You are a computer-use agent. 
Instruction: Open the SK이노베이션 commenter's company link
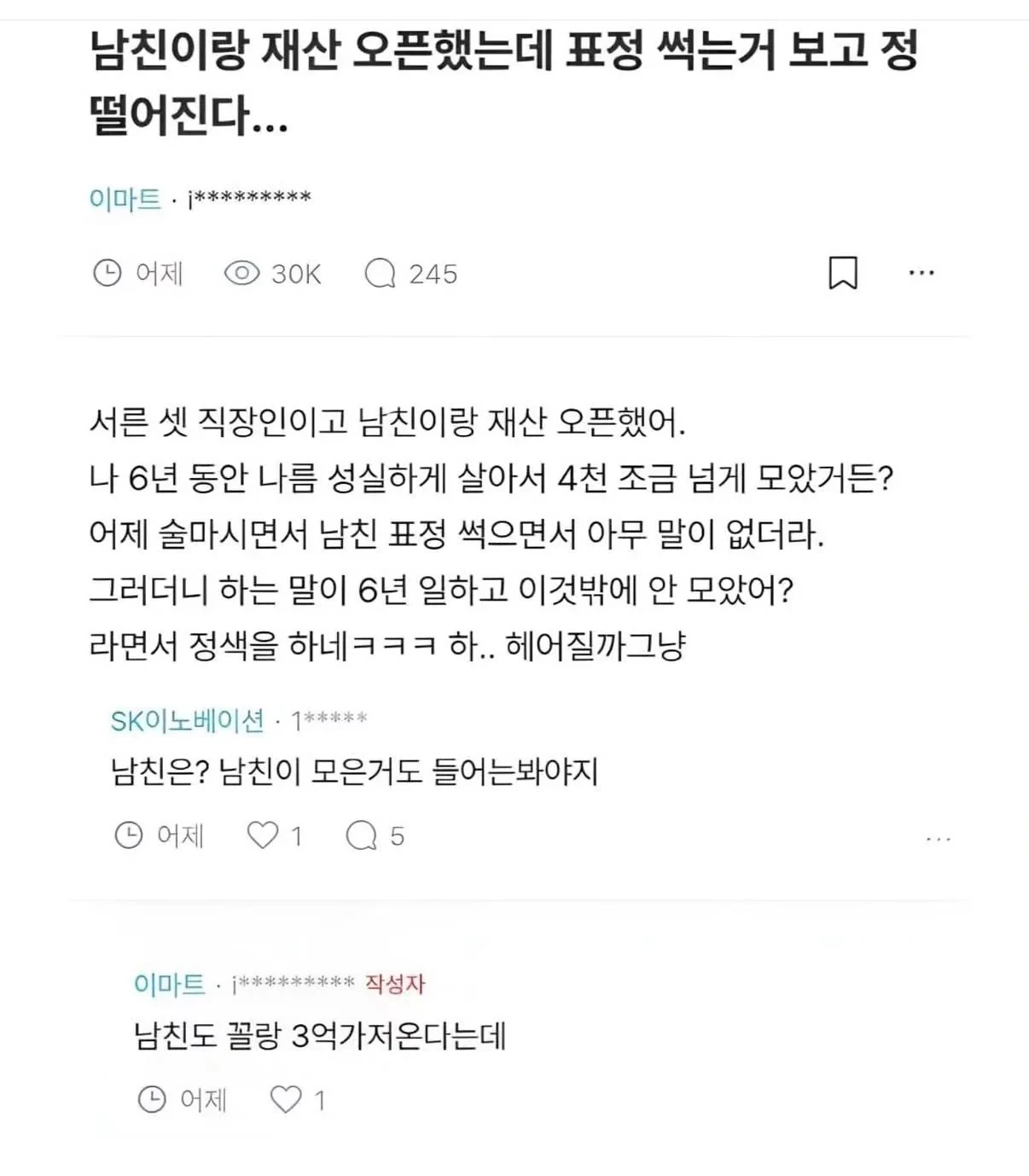187,721
